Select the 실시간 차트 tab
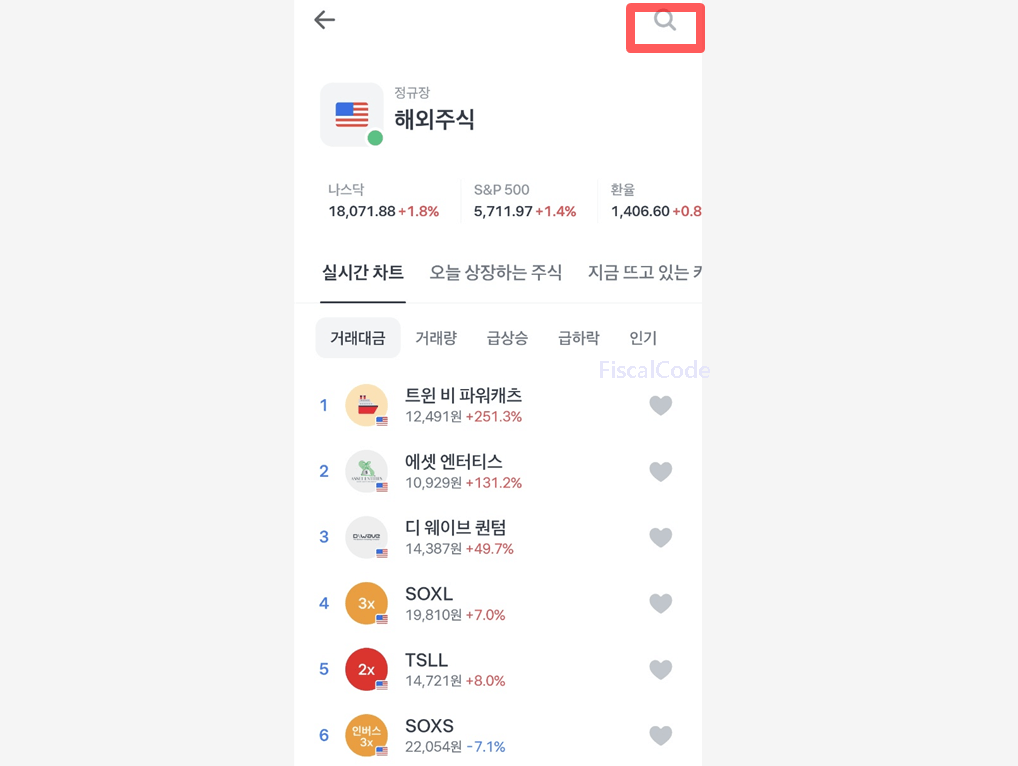 pyautogui.click(x=363, y=272)
